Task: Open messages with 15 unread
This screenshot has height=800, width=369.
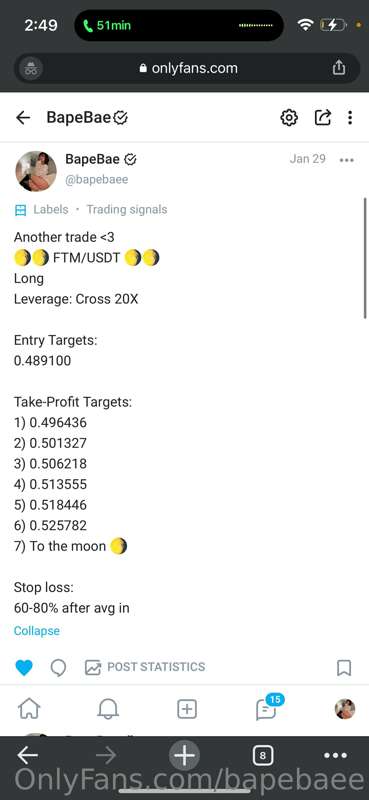Action: click(267, 708)
